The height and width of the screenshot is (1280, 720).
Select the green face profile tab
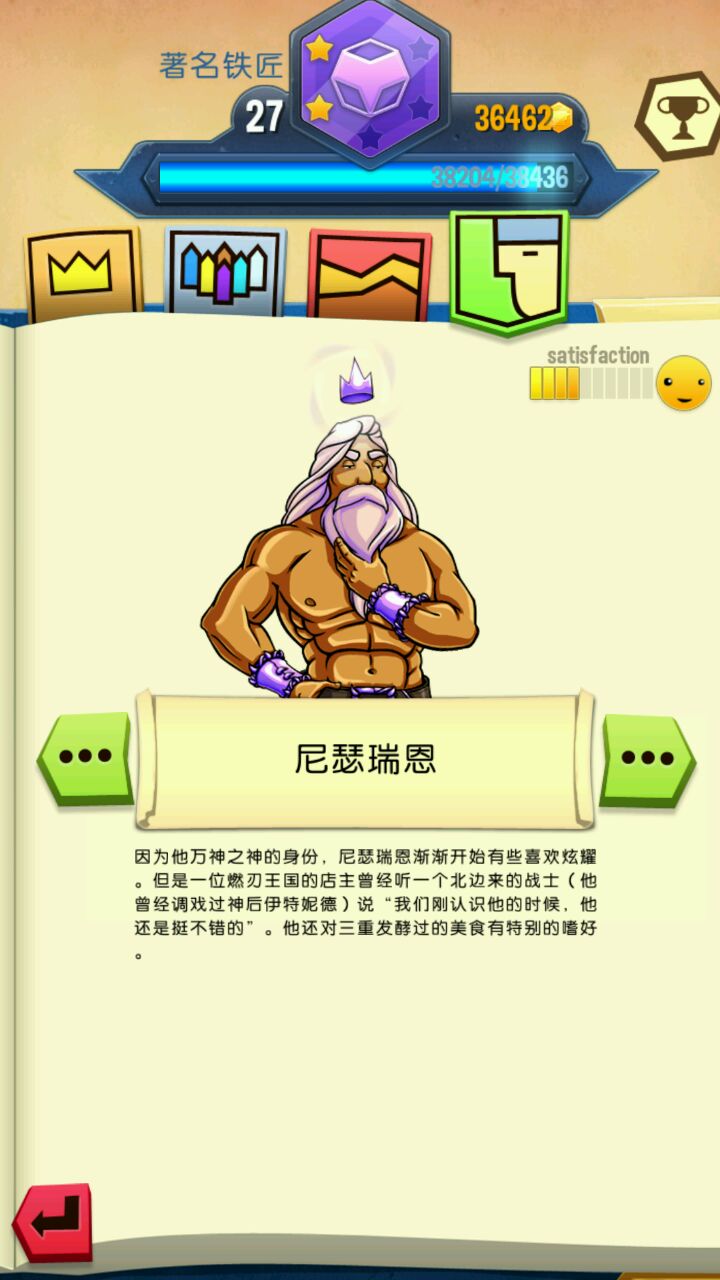coord(510,268)
